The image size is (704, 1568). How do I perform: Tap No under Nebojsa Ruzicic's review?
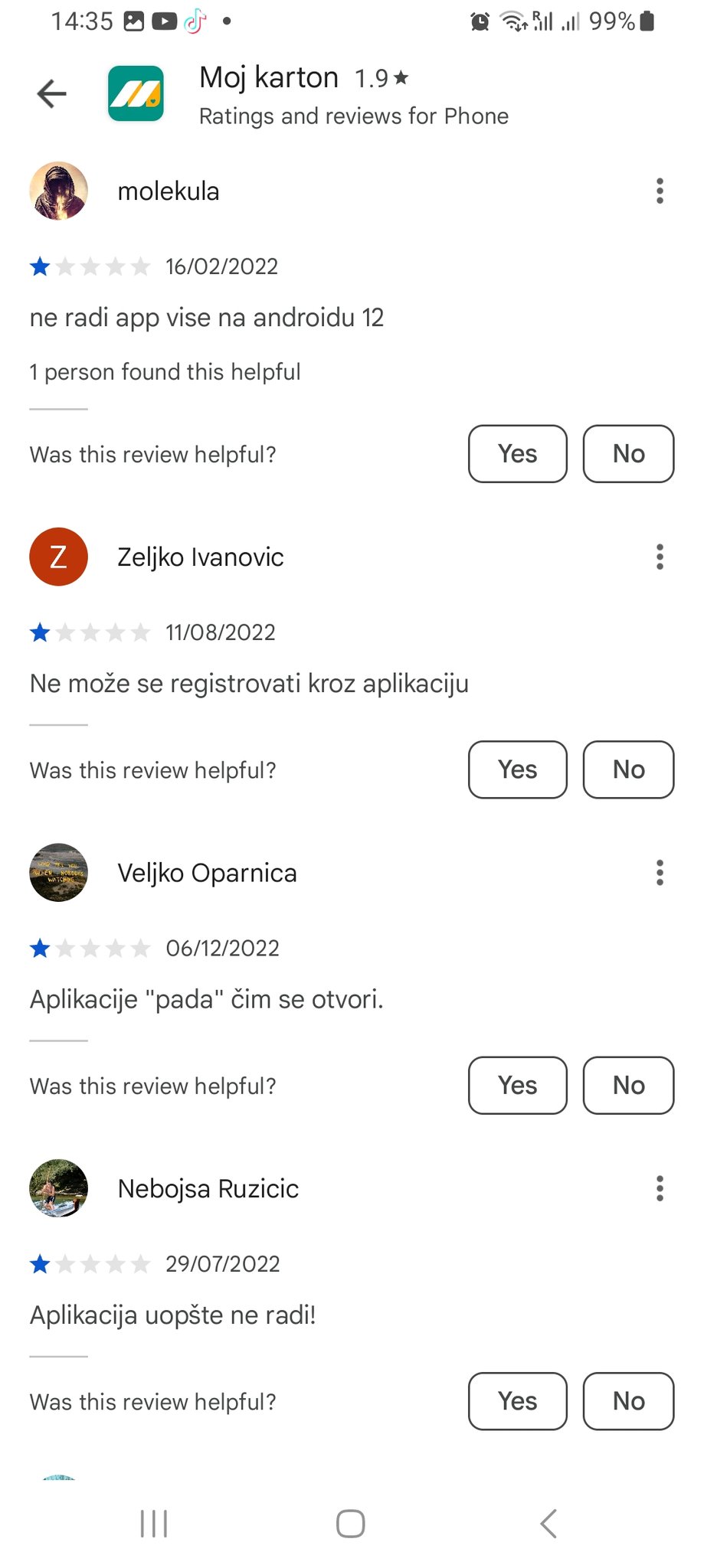[x=628, y=1401]
